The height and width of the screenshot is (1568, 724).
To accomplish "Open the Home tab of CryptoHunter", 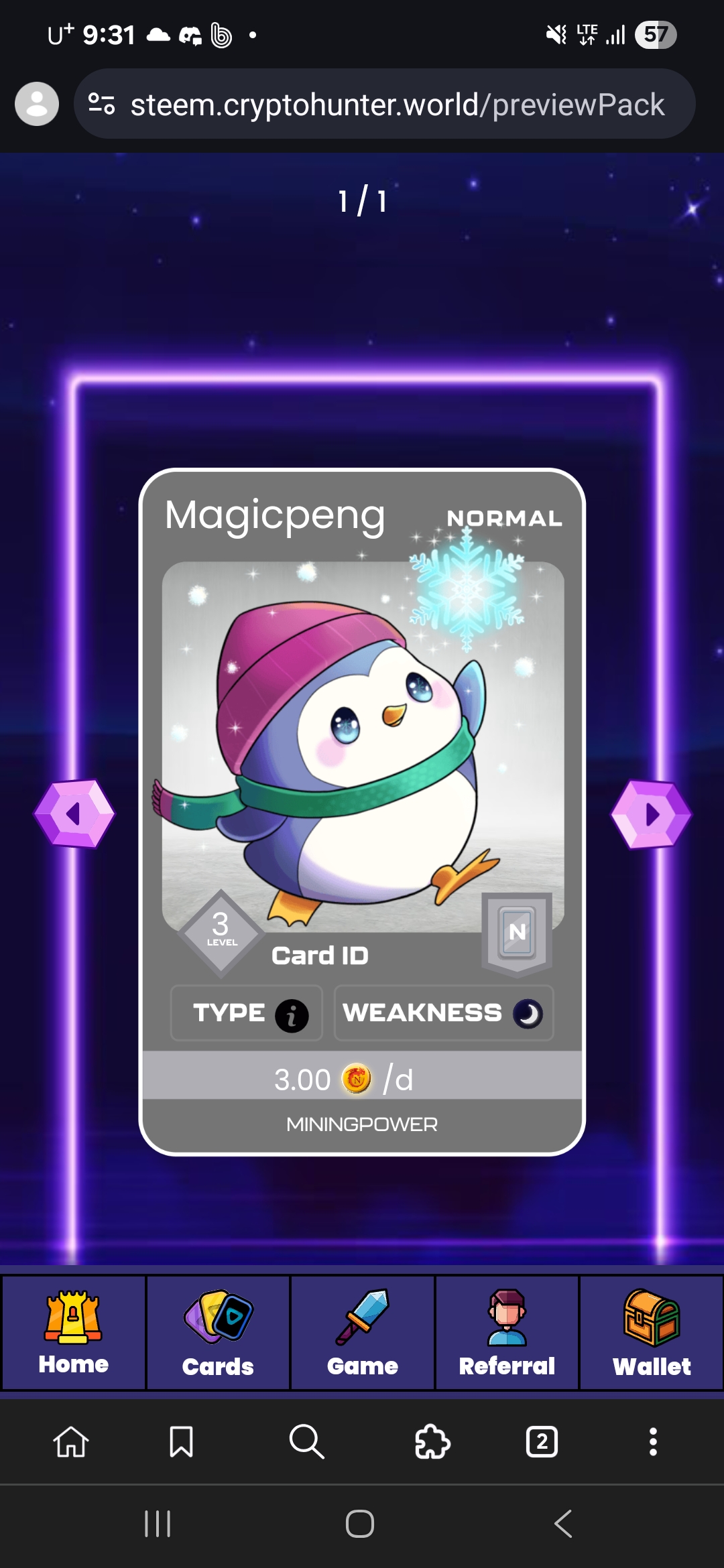I will 74,1333.
